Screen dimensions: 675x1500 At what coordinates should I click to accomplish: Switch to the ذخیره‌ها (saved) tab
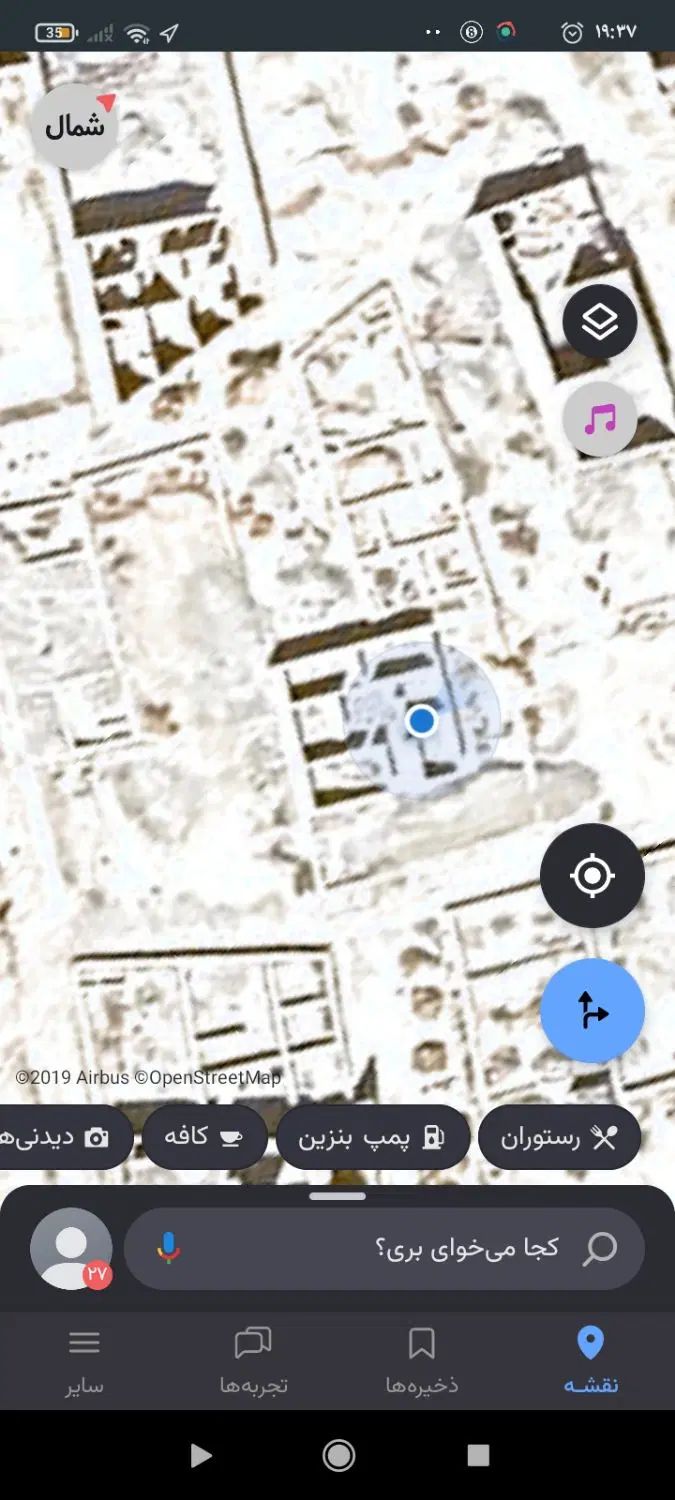pyautogui.click(x=422, y=1360)
